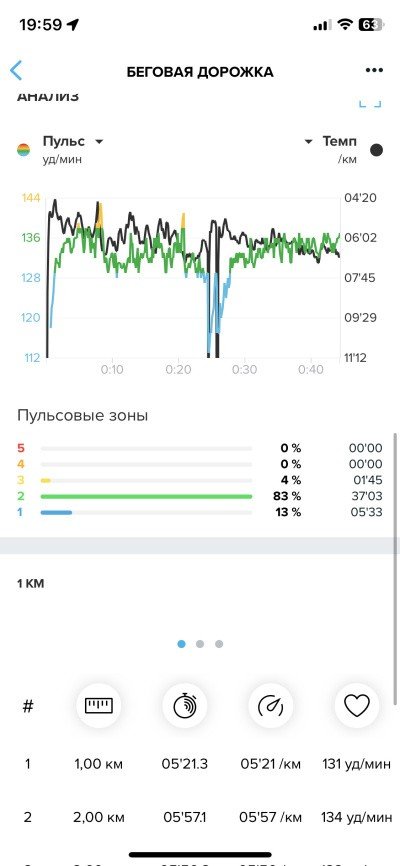Select the second lap page indicator dot
This screenshot has width=400, height=866.
pyautogui.click(x=200, y=644)
